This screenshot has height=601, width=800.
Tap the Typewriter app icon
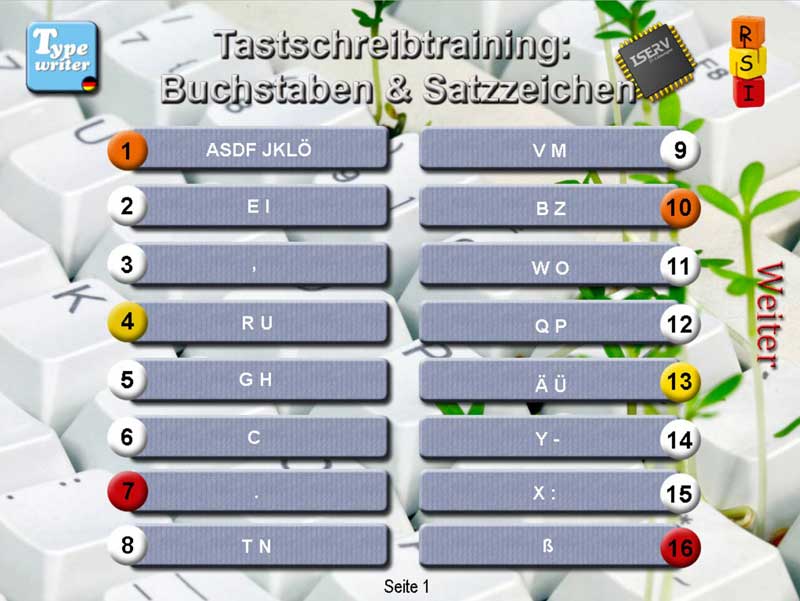coord(62,57)
